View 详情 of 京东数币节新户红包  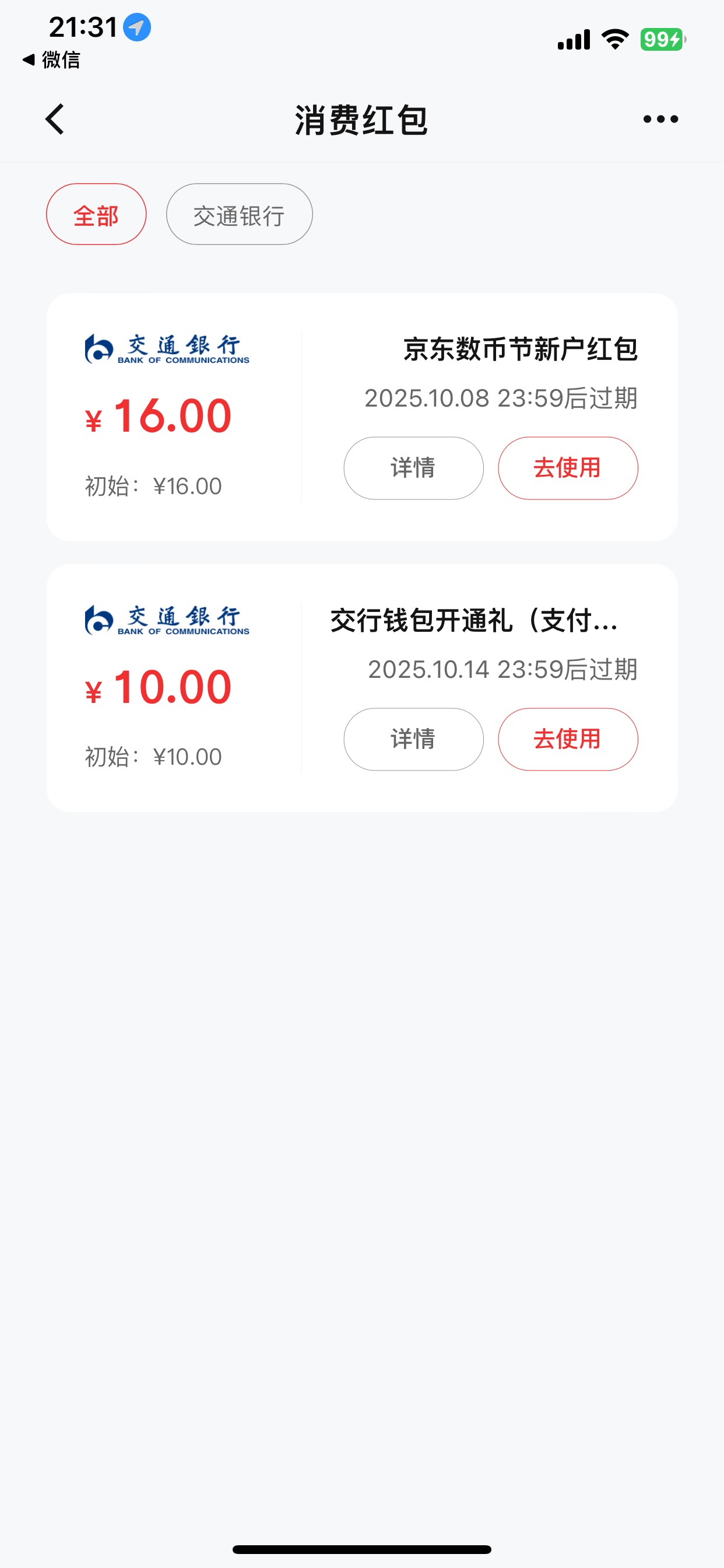point(413,468)
